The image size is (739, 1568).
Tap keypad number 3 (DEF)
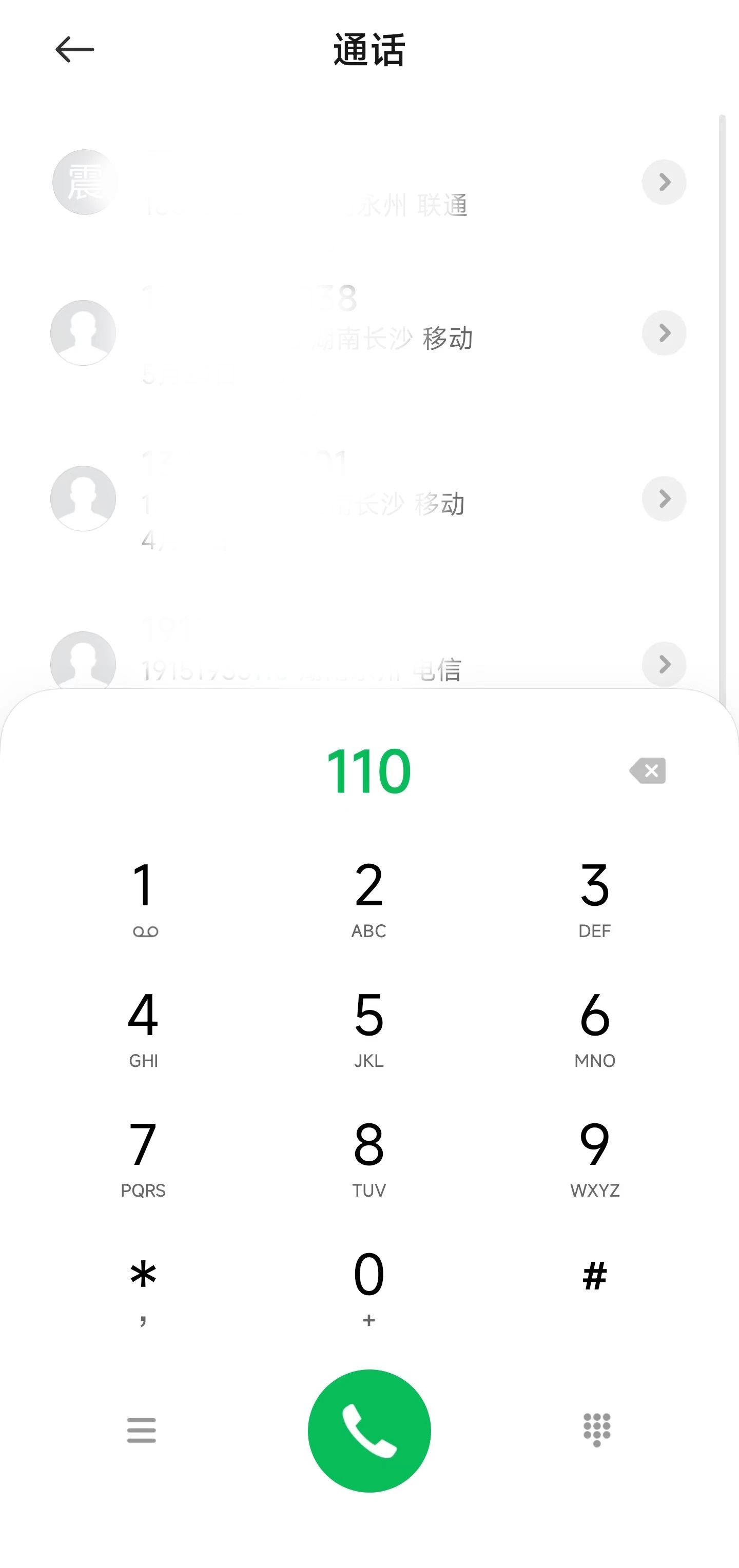click(595, 897)
